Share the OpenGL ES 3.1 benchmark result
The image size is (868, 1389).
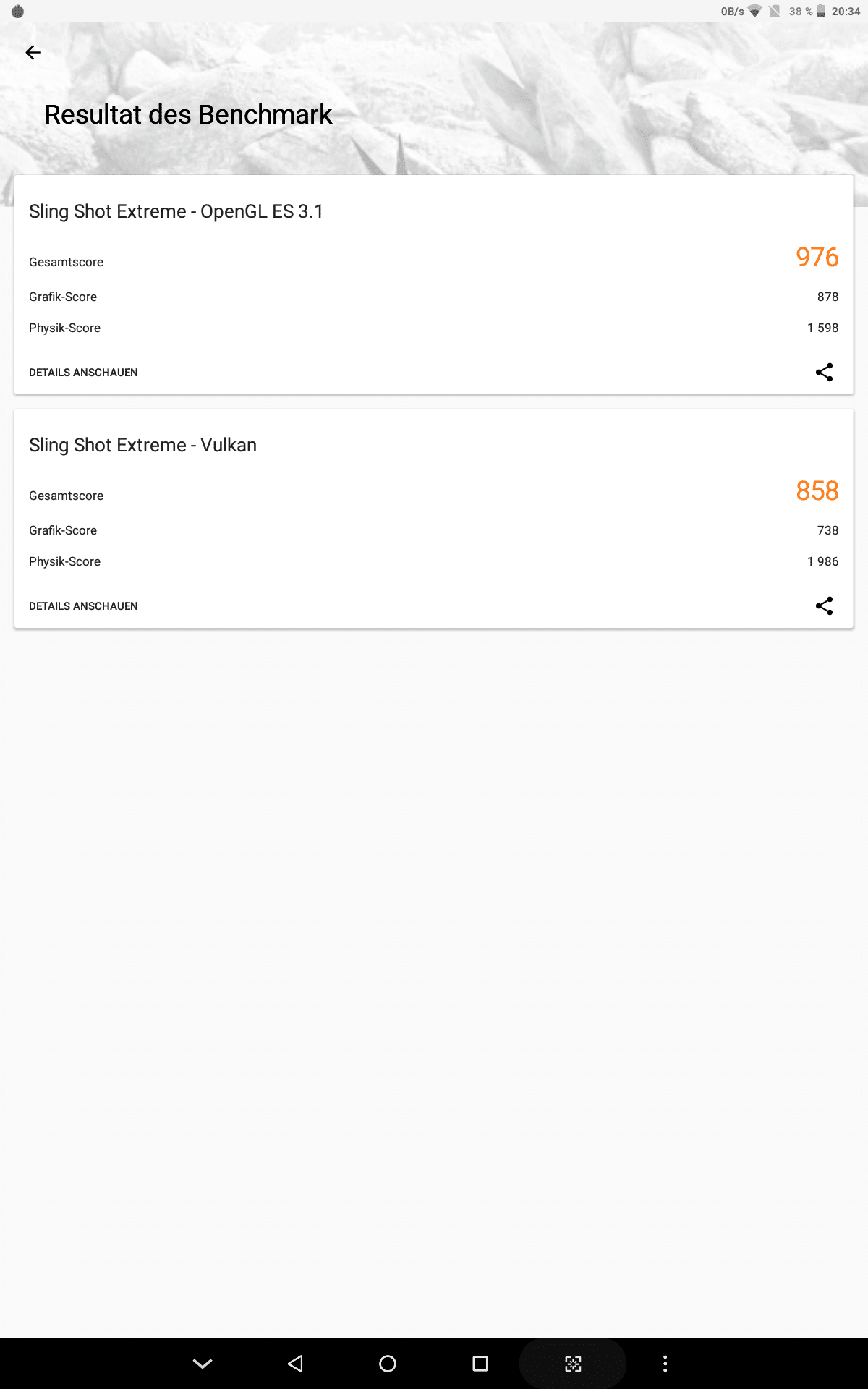(x=824, y=372)
